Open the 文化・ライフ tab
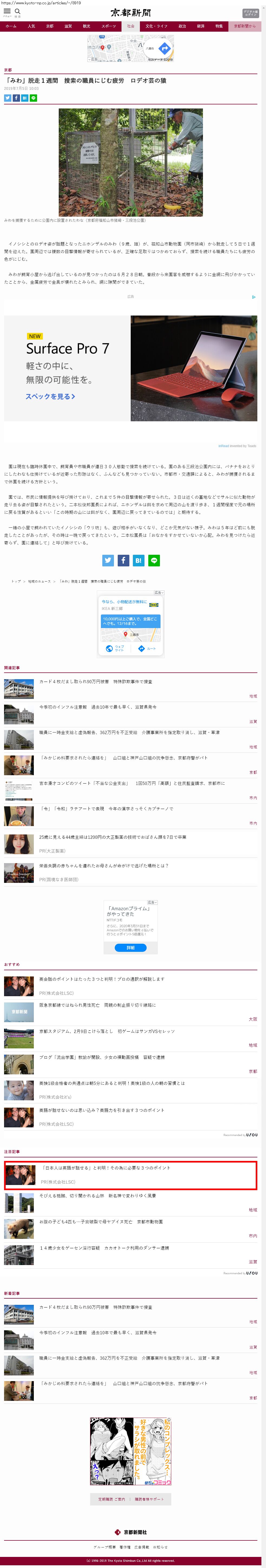Image resolution: width=266 pixels, height=1568 pixels. 156,27
